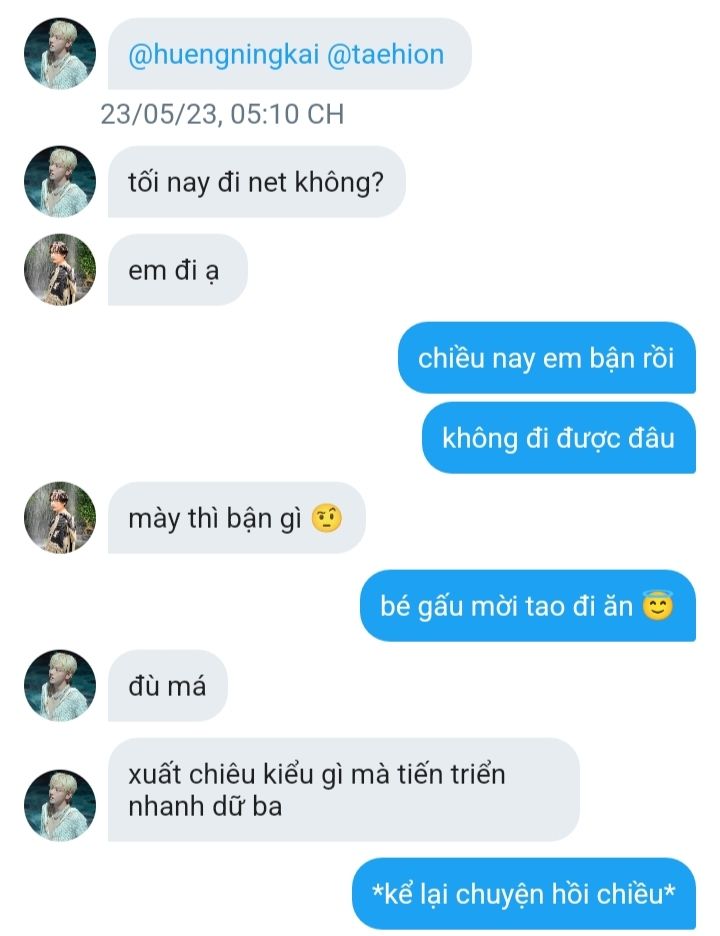View profile picture next to "em đi ạ"
The image size is (720, 936).
click(x=60, y=269)
